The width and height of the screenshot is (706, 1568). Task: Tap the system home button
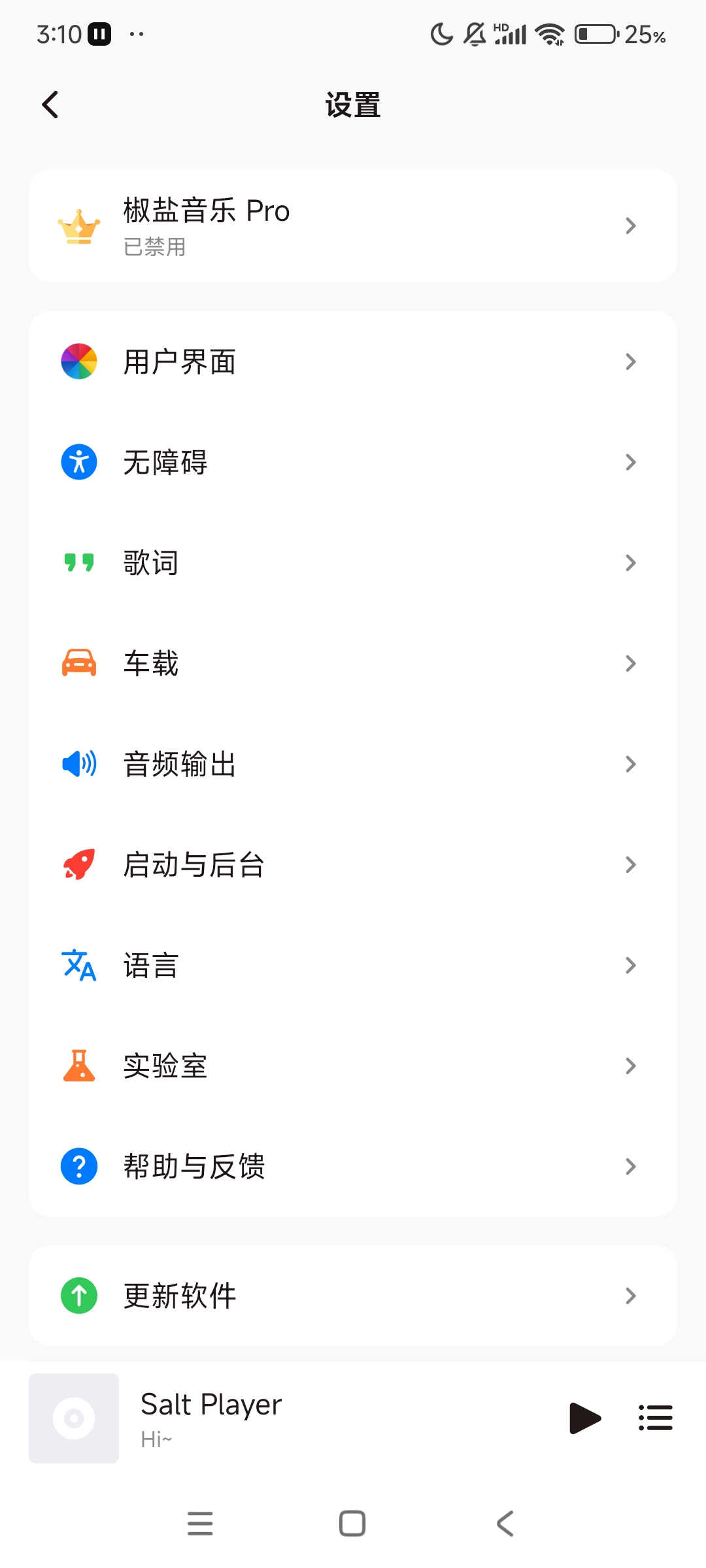(x=352, y=1524)
